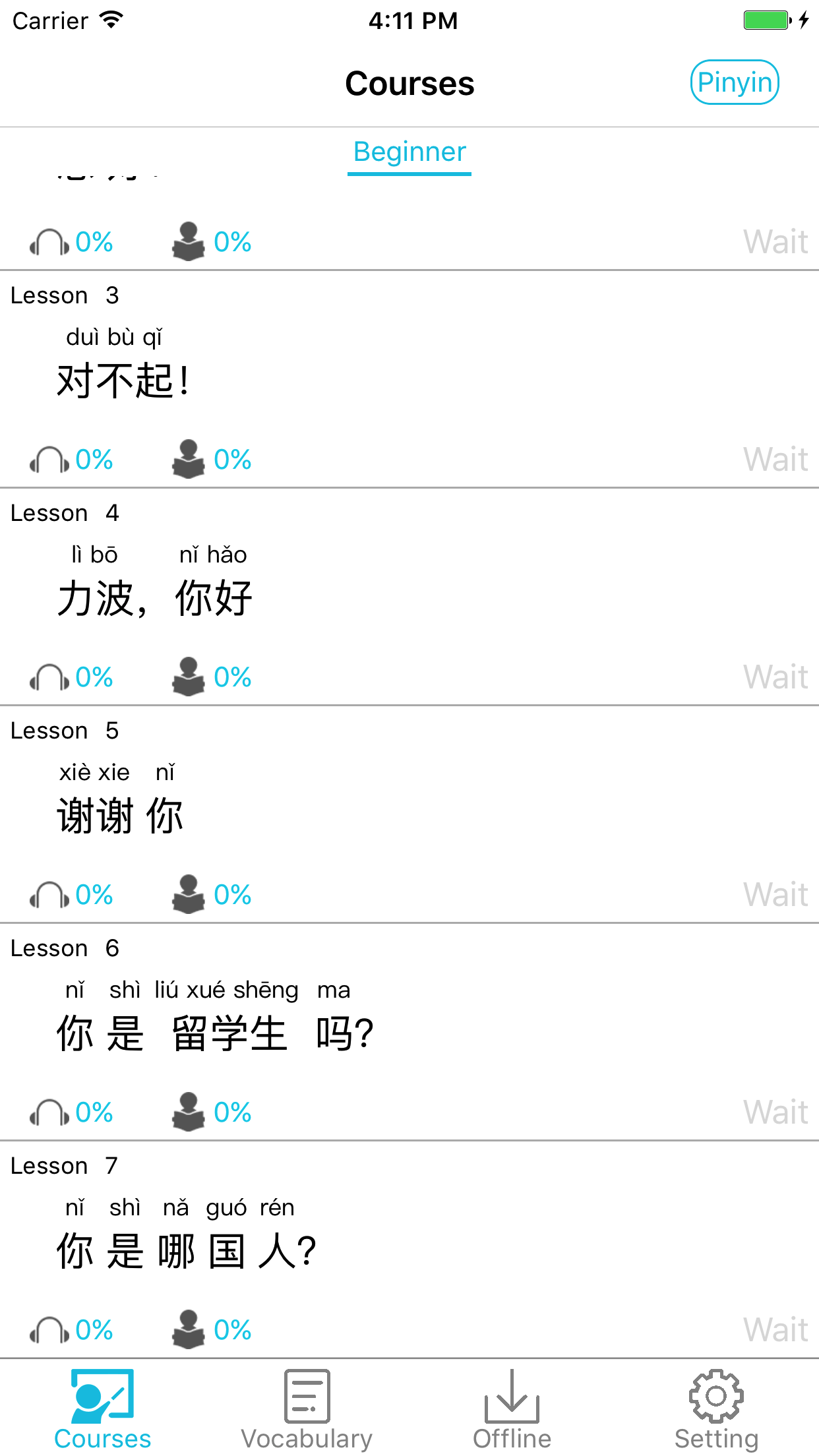Screen dimensions: 819x1456
Task: Open Lesson 3 对不起
Action: [124, 380]
